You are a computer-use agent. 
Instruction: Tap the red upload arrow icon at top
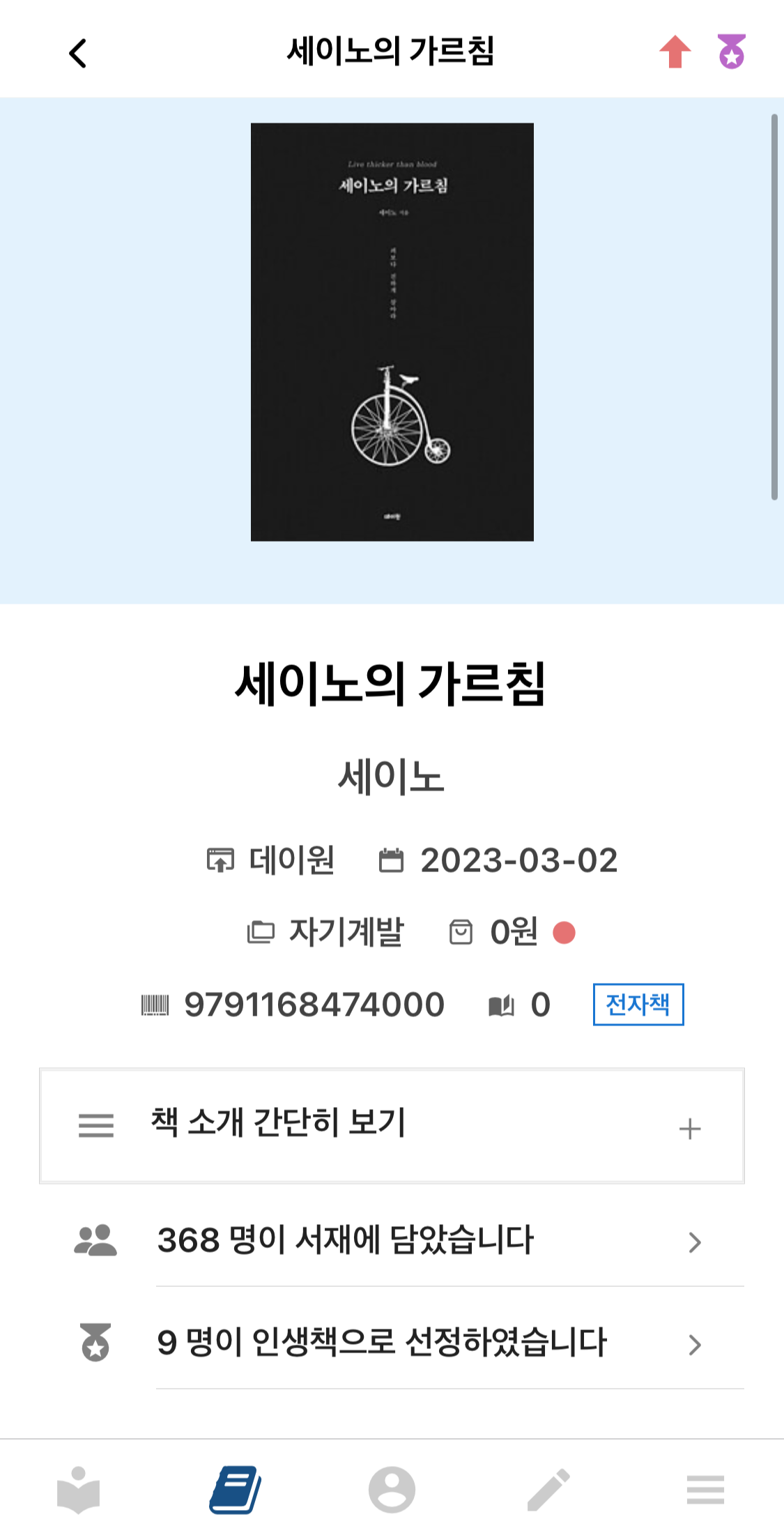point(675,52)
